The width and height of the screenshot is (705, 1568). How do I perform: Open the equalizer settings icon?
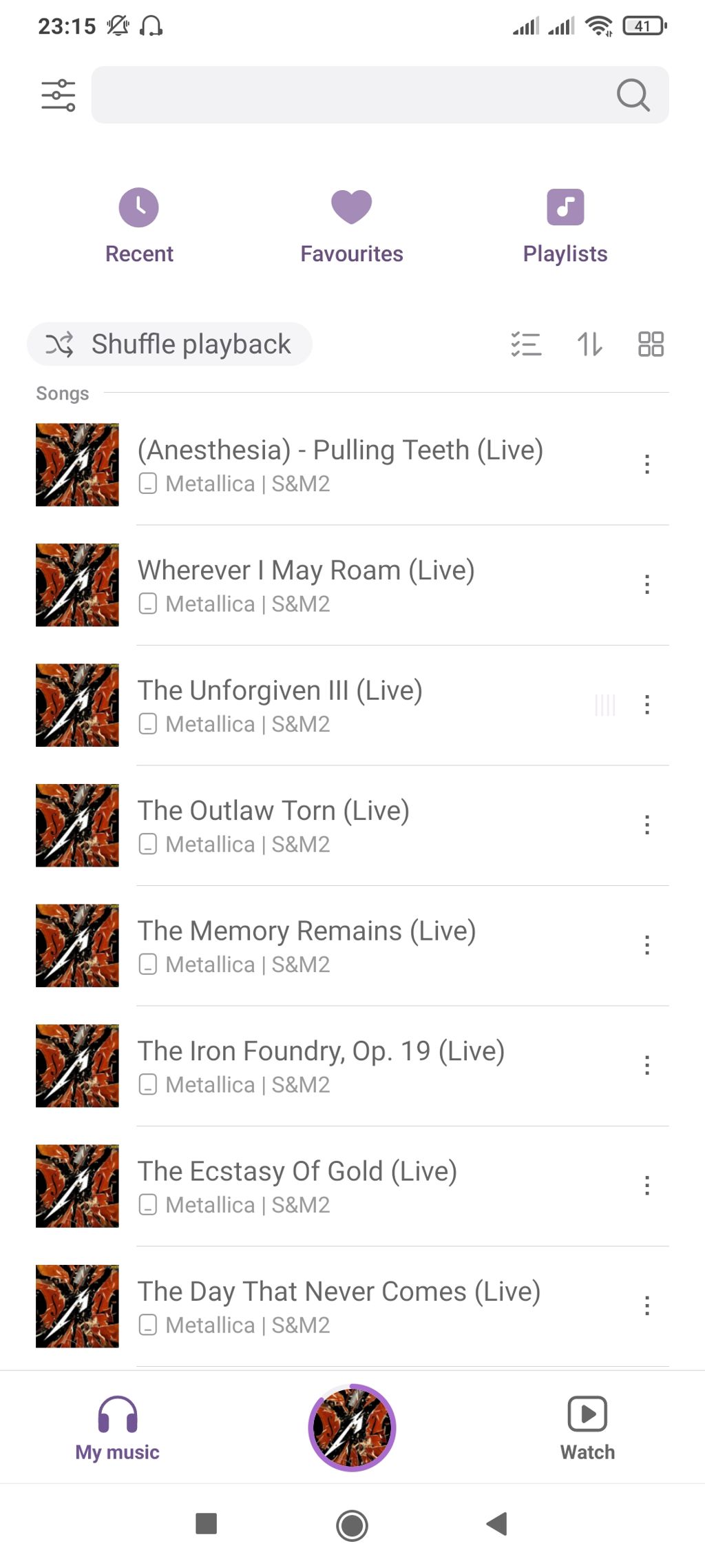click(59, 95)
